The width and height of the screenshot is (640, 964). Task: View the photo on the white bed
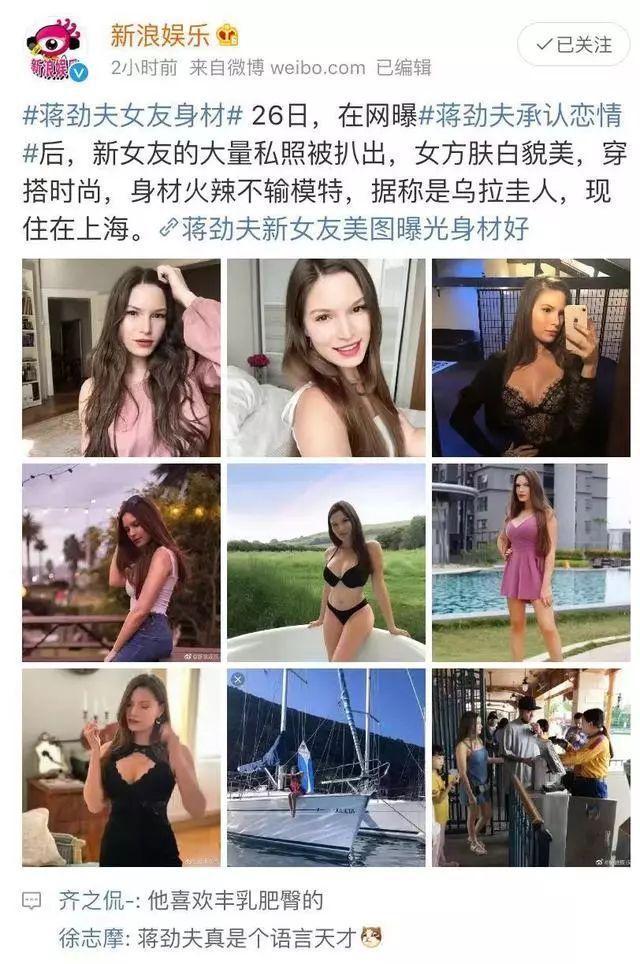coord(326,358)
